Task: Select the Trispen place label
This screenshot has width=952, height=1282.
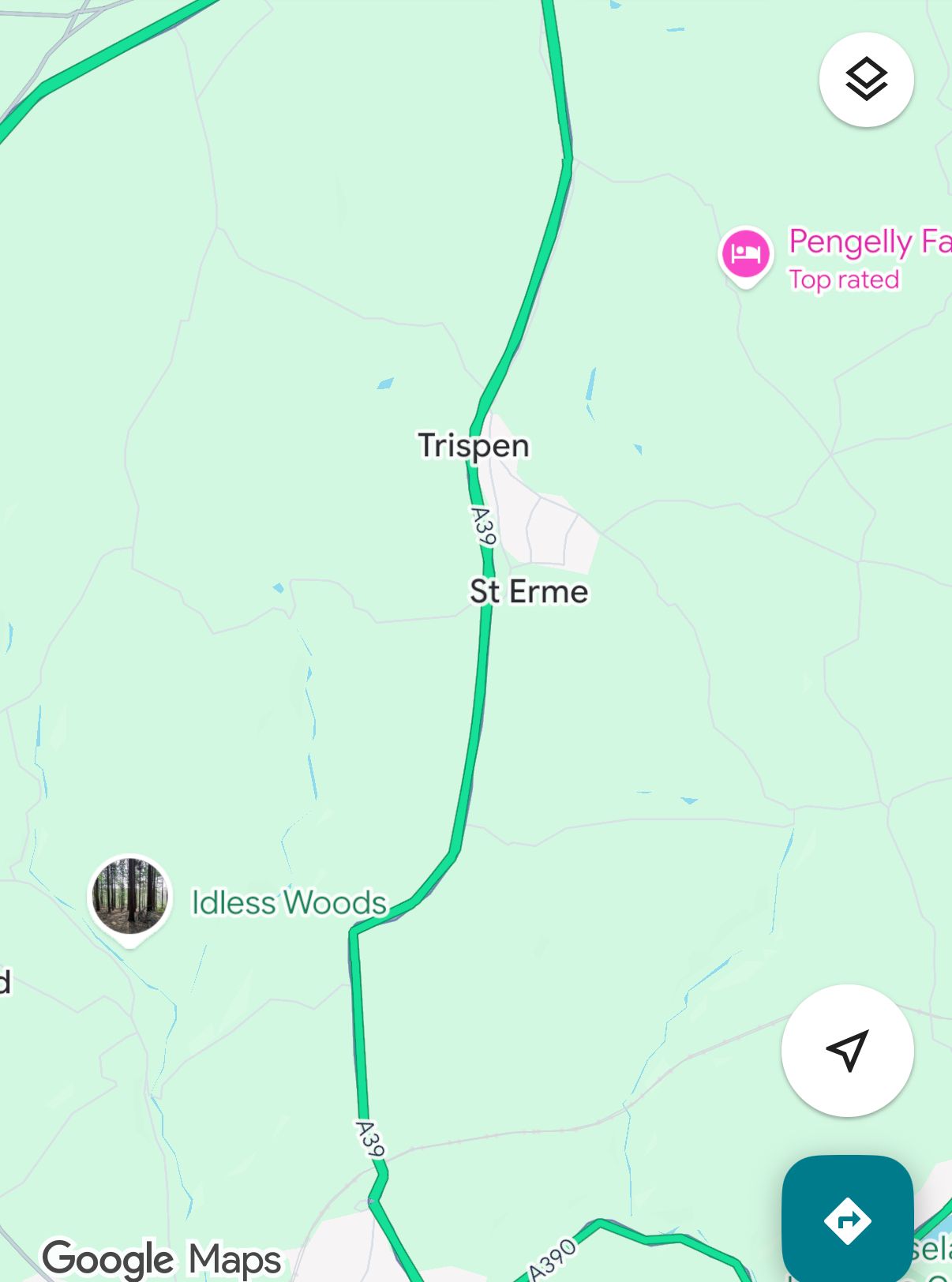Action: (x=474, y=445)
